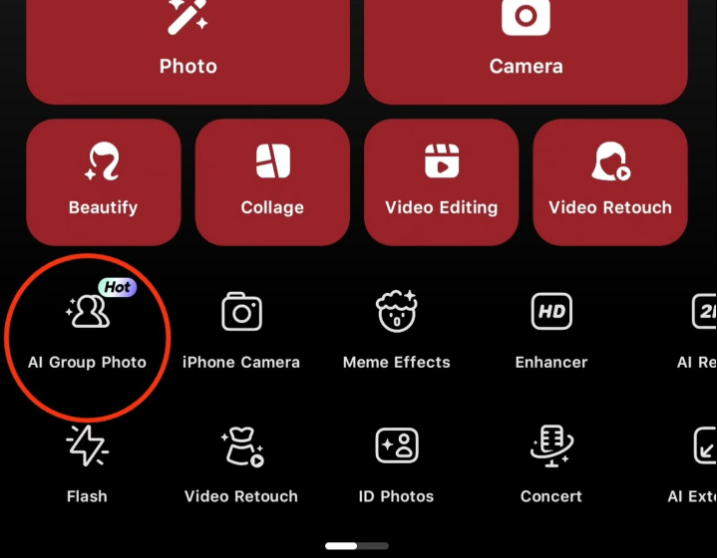Start a new Collage
Screen dimensions: 717x558
click(272, 182)
